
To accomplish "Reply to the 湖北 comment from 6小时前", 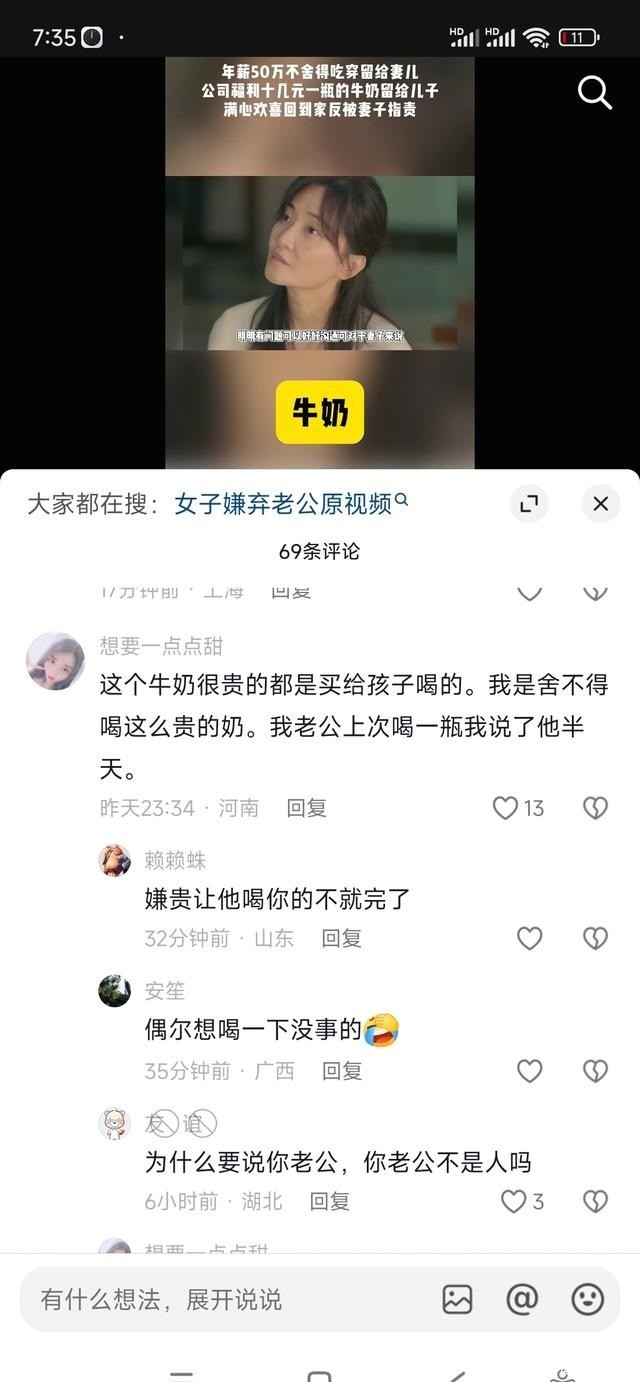I will point(329,1201).
